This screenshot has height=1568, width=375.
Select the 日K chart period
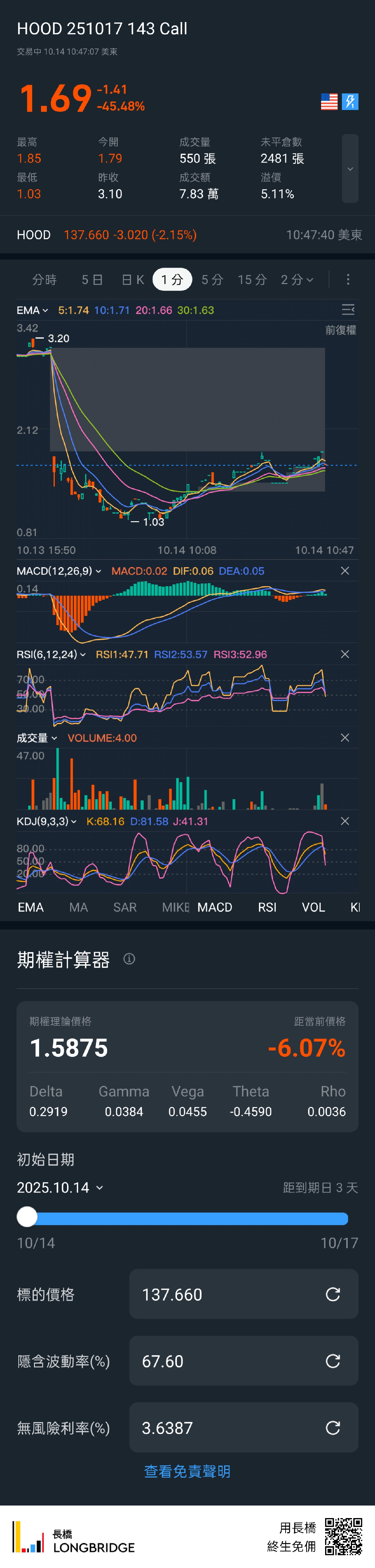pyautogui.click(x=133, y=279)
